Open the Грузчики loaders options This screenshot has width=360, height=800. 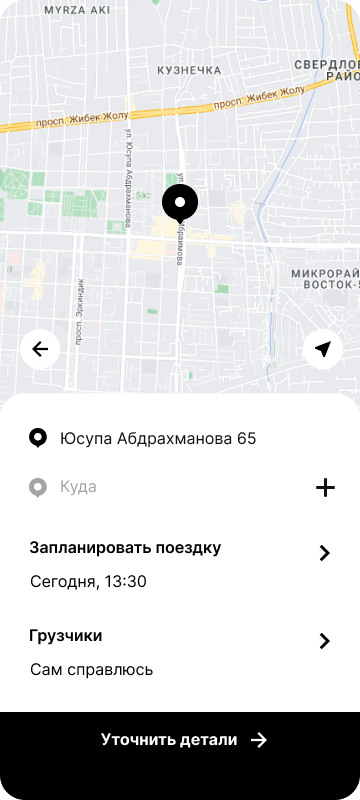[180, 653]
